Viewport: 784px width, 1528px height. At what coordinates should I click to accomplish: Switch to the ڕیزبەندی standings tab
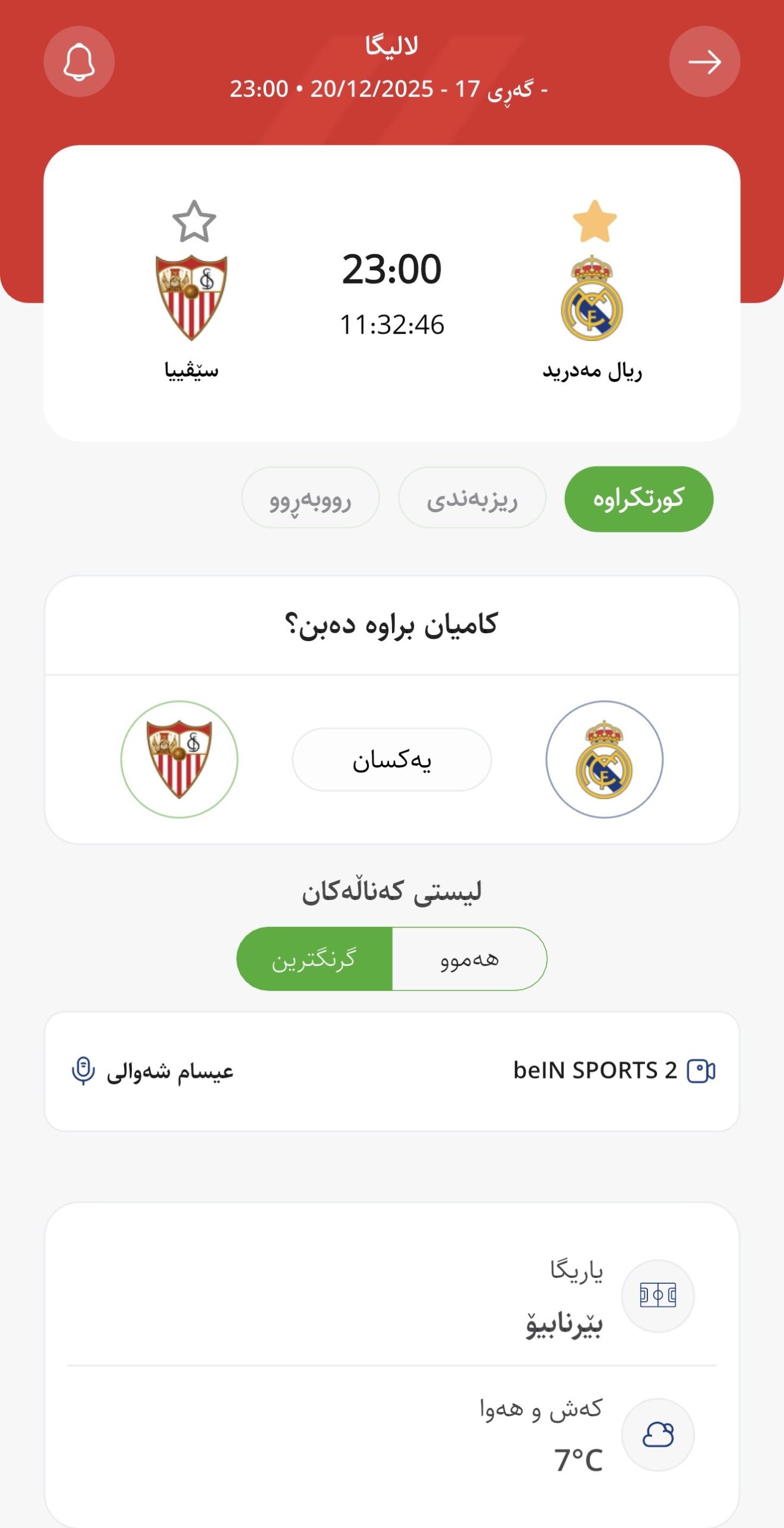point(472,498)
